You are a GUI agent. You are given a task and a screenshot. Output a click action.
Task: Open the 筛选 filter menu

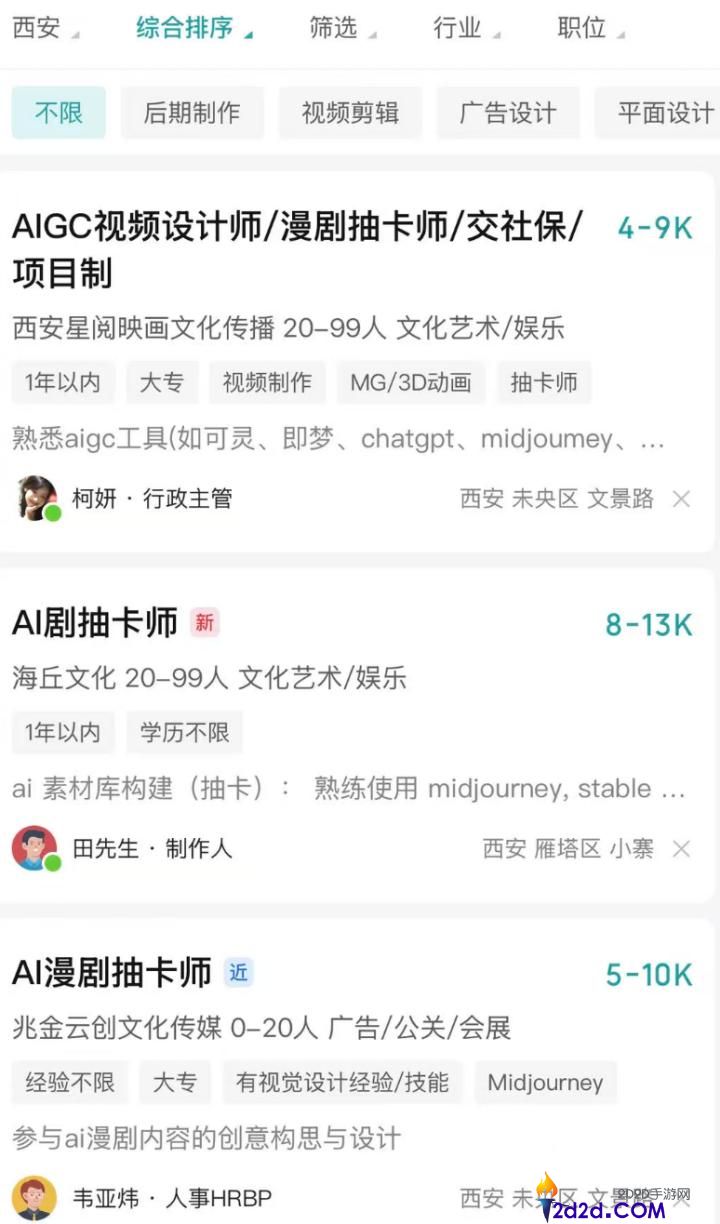pyautogui.click(x=333, y=28)
